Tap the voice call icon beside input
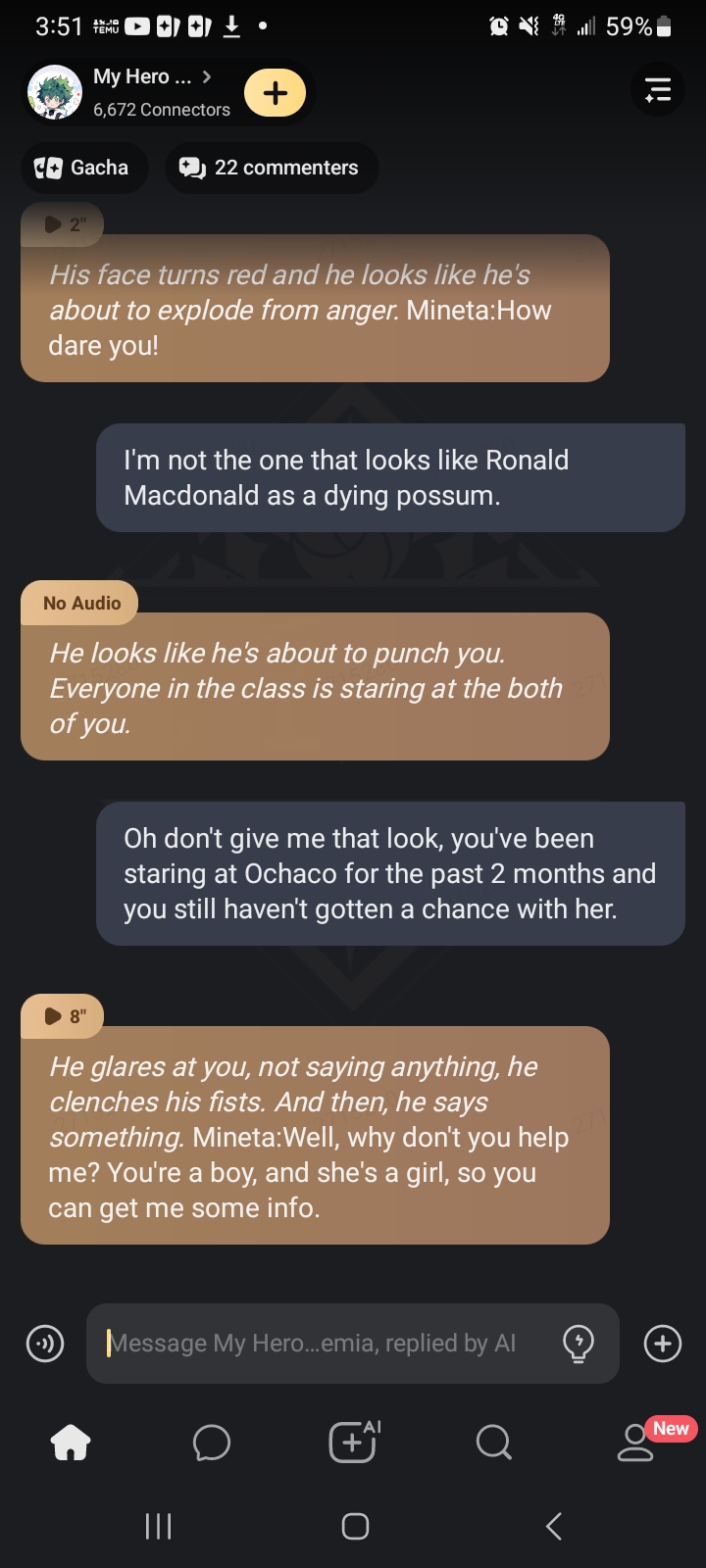This screenshot has height=1568, width=706. [45, 1343]
